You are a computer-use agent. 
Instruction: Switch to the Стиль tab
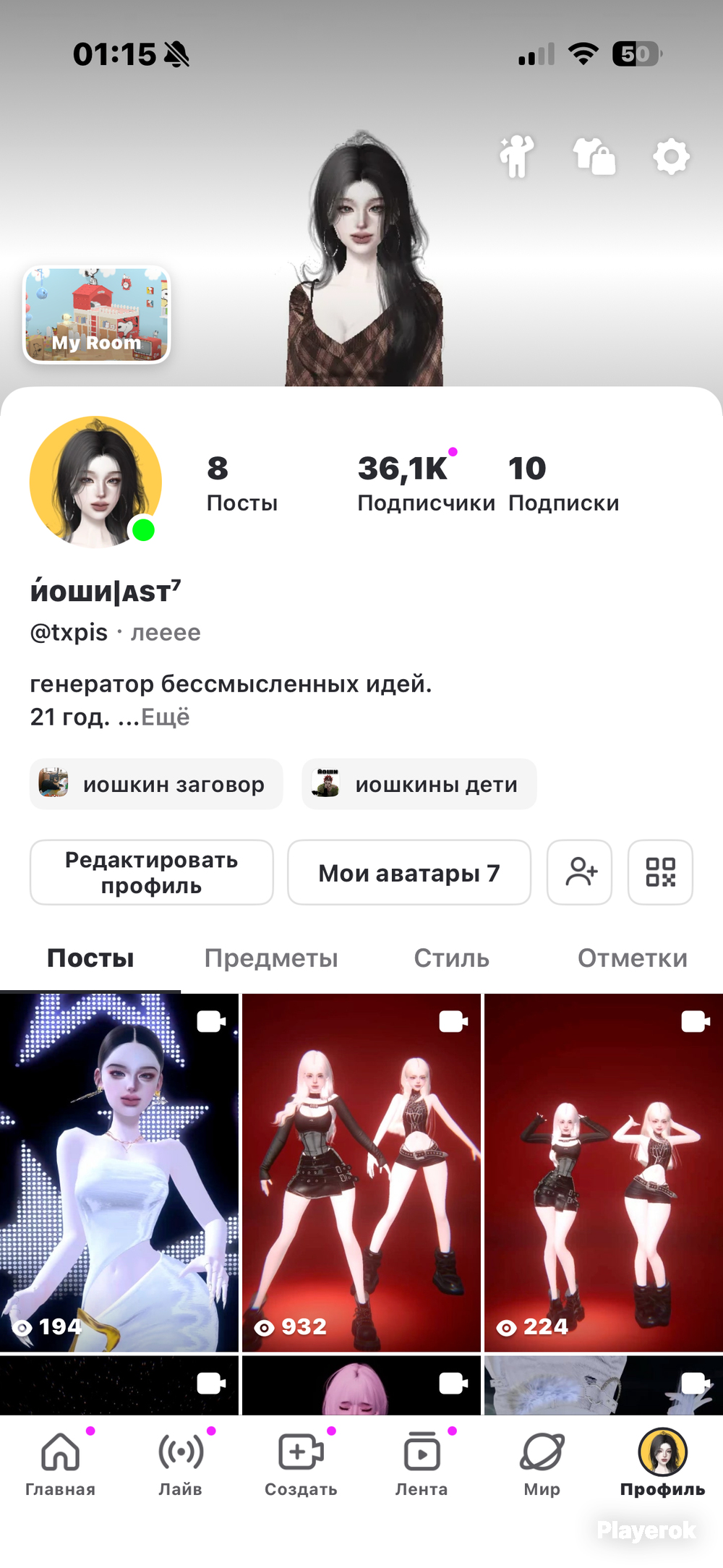coord(452,958)
